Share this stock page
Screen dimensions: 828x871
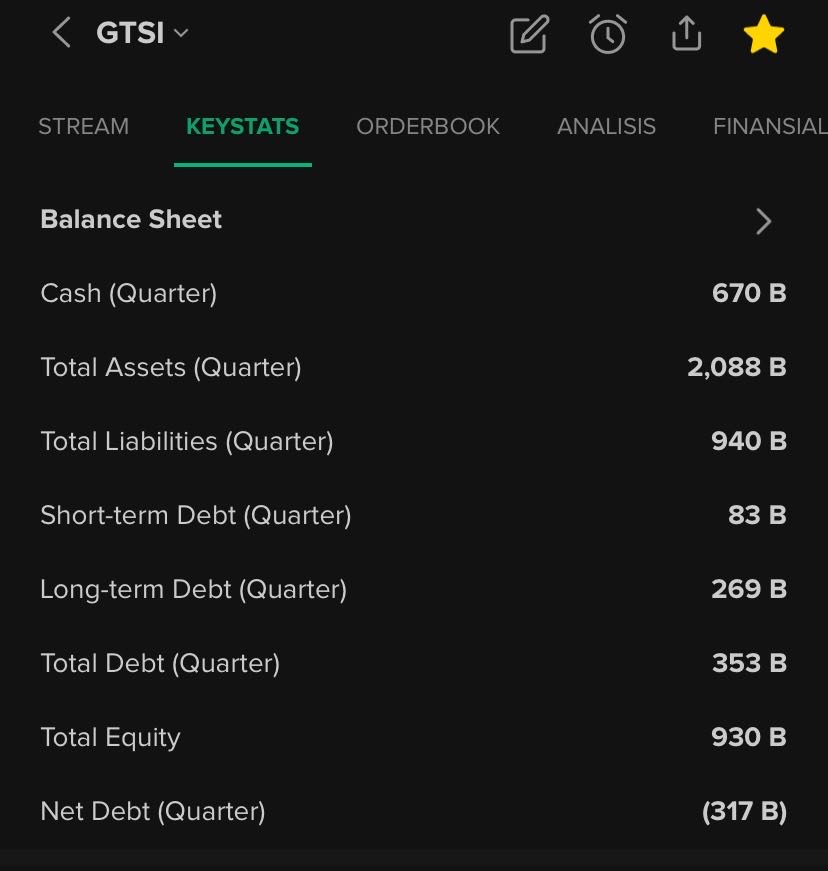(x=686, y=36)
